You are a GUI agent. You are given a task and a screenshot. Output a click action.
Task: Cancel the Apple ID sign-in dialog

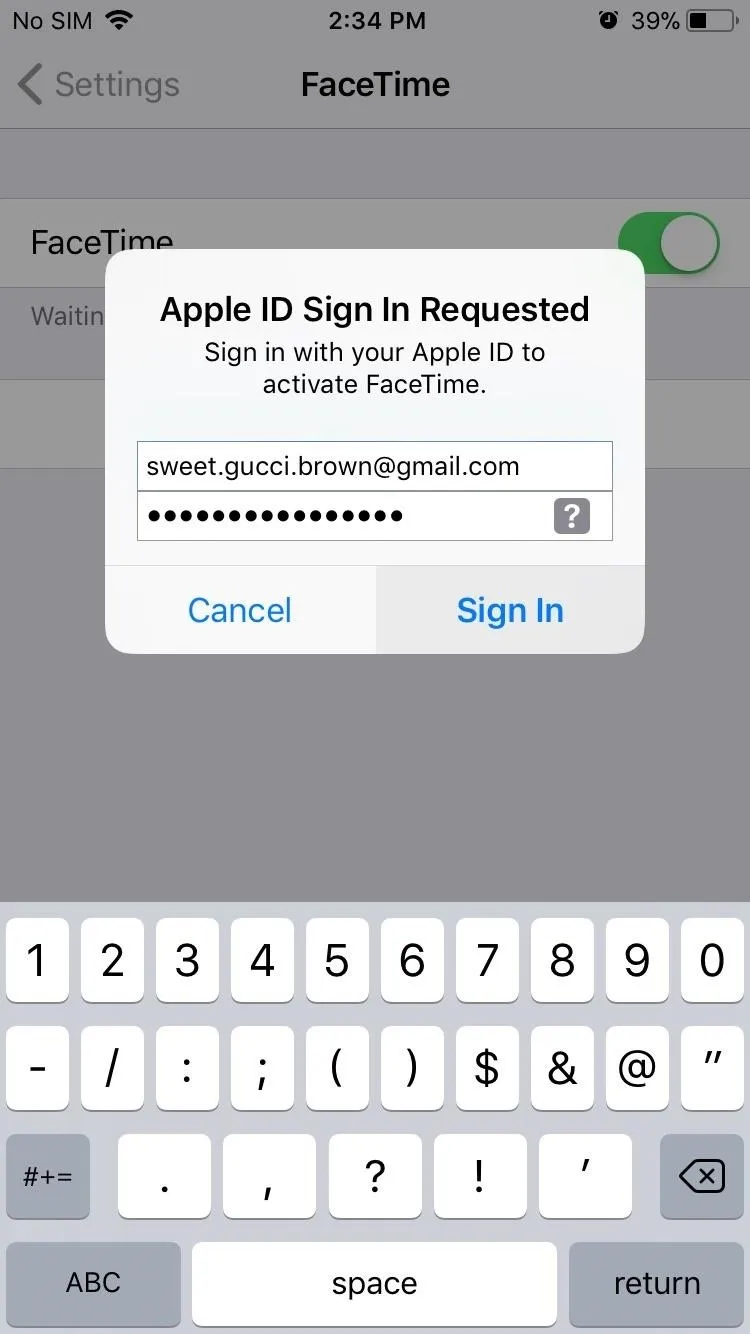tap(240, 610)
